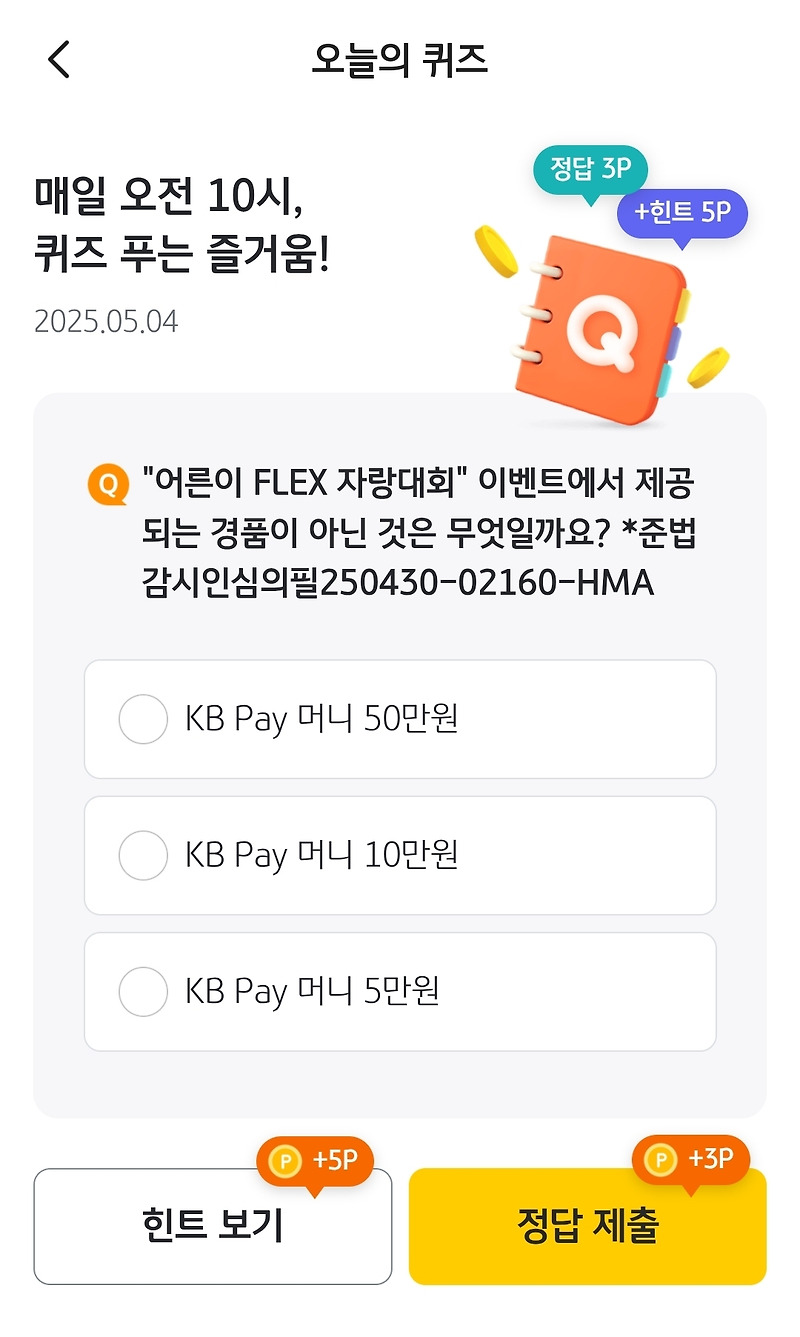
Task: Tap the orange Q badge beside the question
Action: coord(109,483)
